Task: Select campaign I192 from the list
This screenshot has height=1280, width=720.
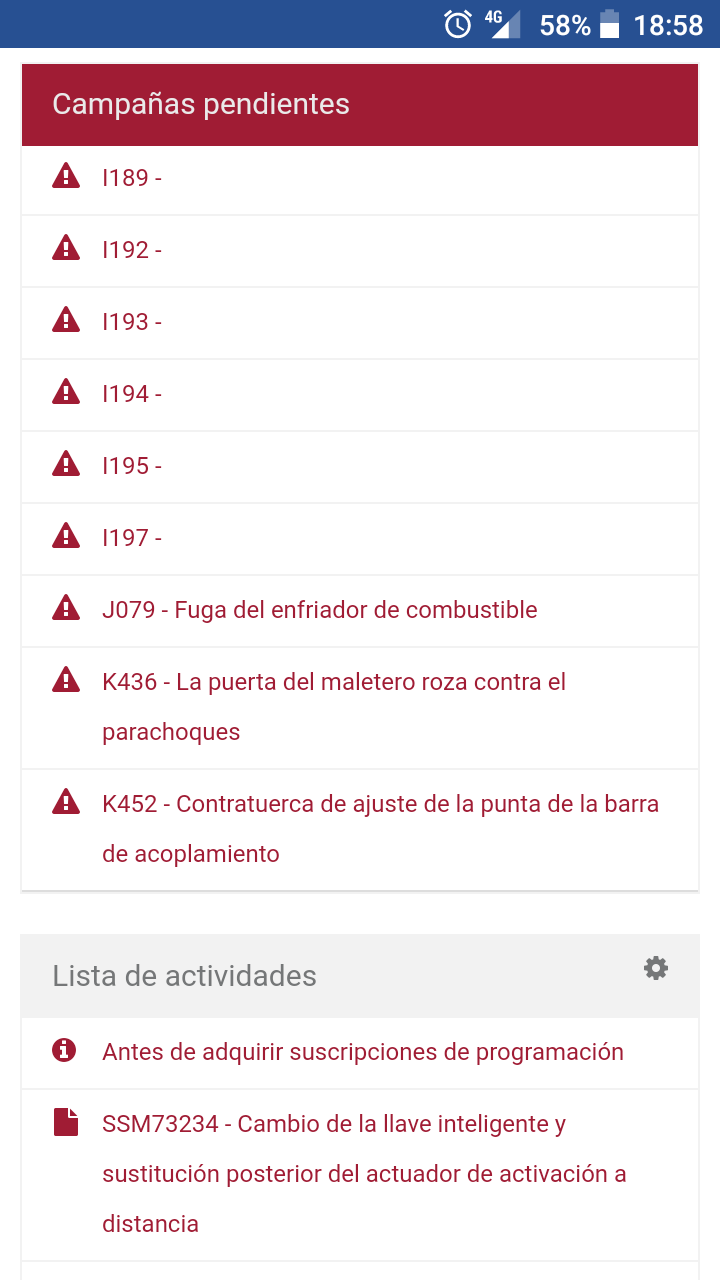Action: 131,250
